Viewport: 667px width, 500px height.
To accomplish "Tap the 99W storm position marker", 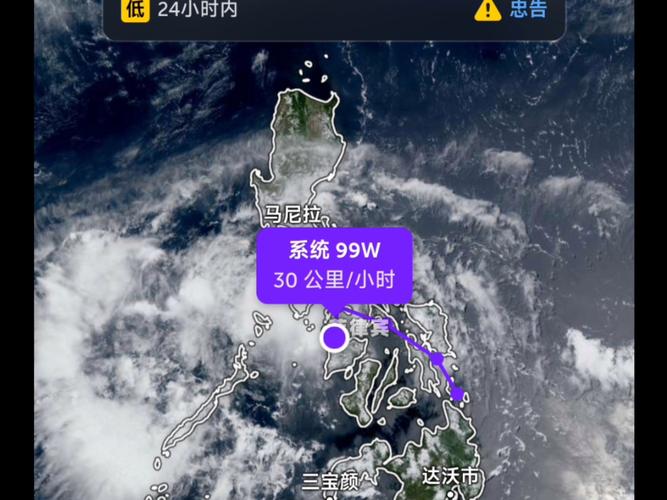I will coord(335,338).
